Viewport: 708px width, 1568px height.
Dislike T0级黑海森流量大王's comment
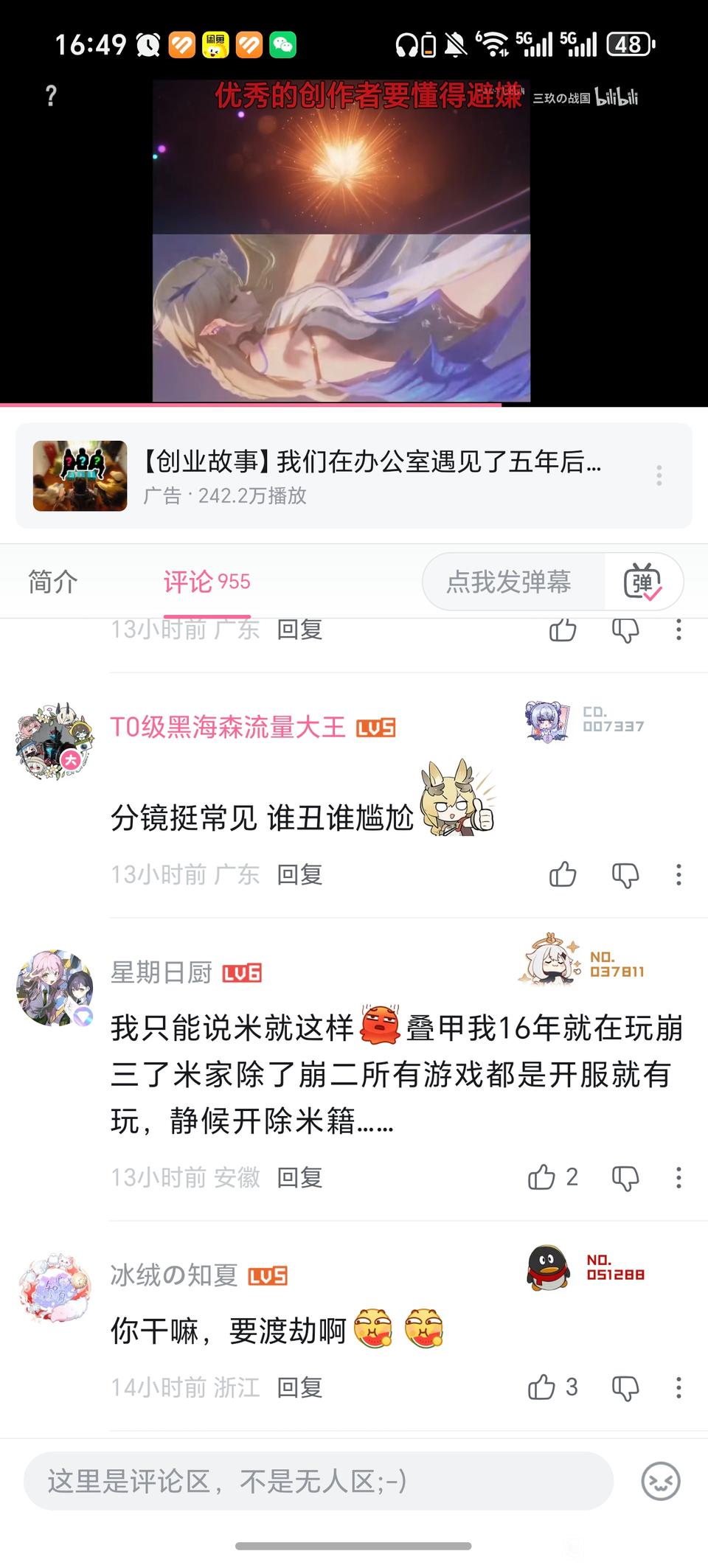(625, 875)
